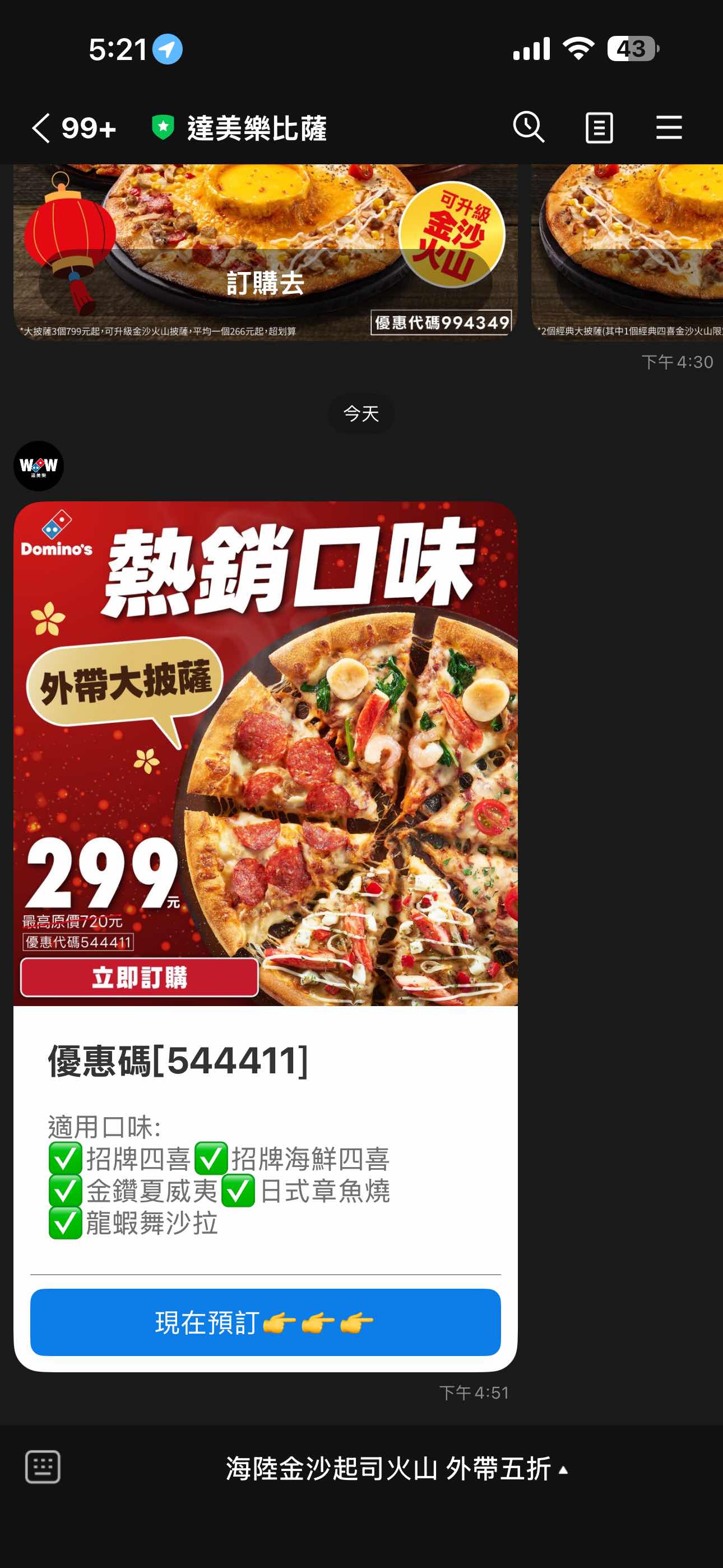Search within this chat
Viewport: 723px width, 1568px height.
529,128
